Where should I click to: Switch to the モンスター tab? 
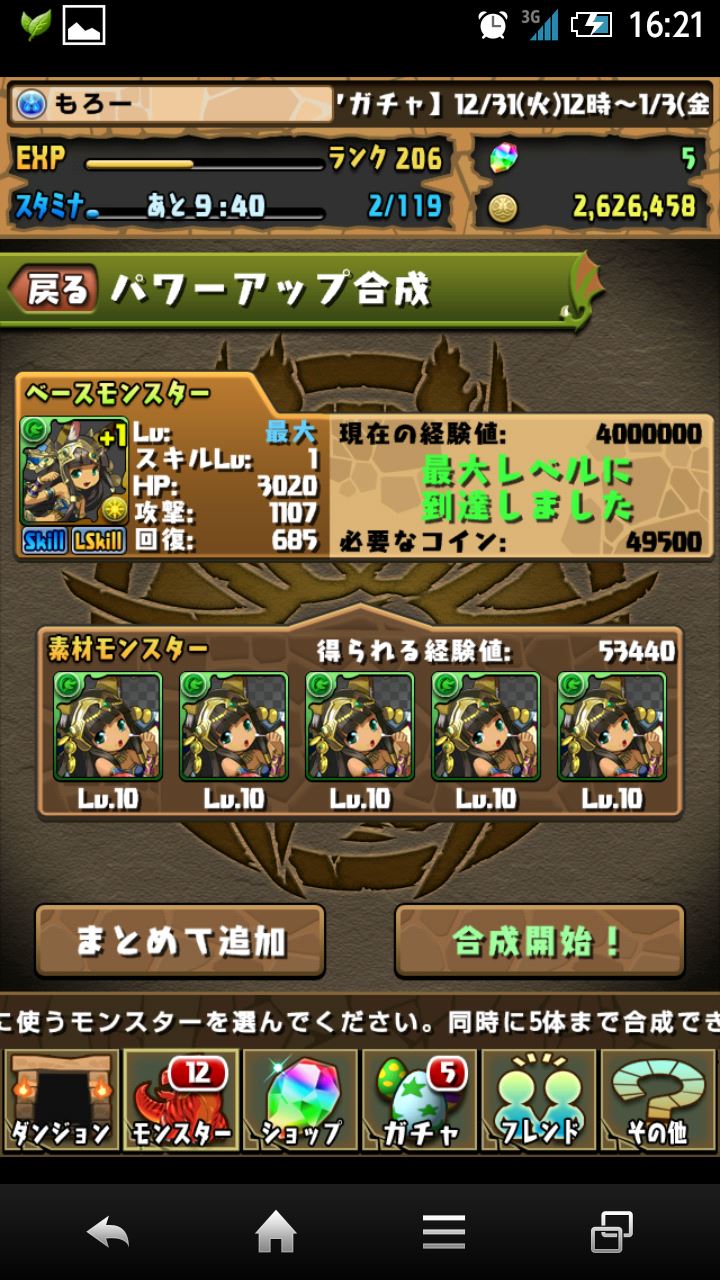[x=180, y=1100]
